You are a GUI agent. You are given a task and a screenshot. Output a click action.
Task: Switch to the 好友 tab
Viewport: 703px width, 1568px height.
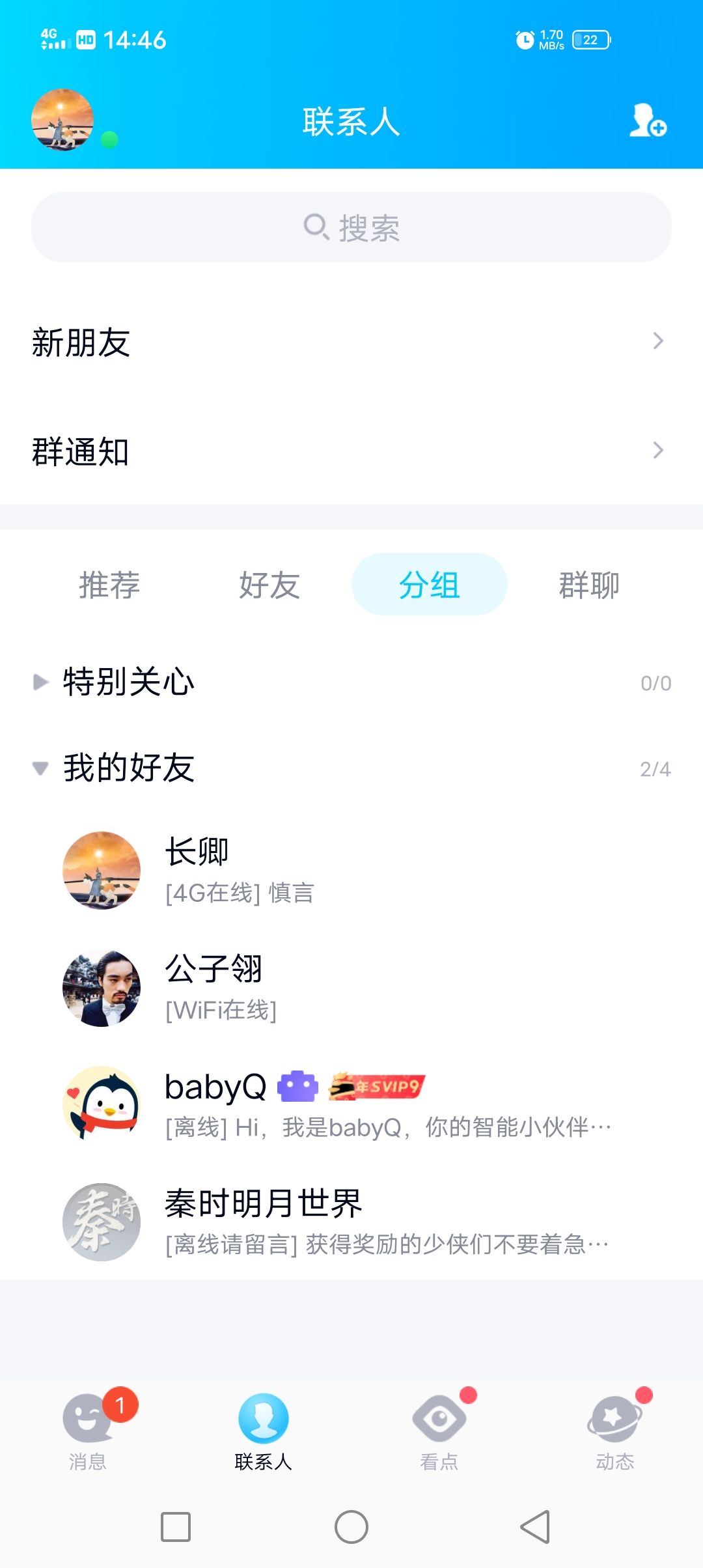270,585
